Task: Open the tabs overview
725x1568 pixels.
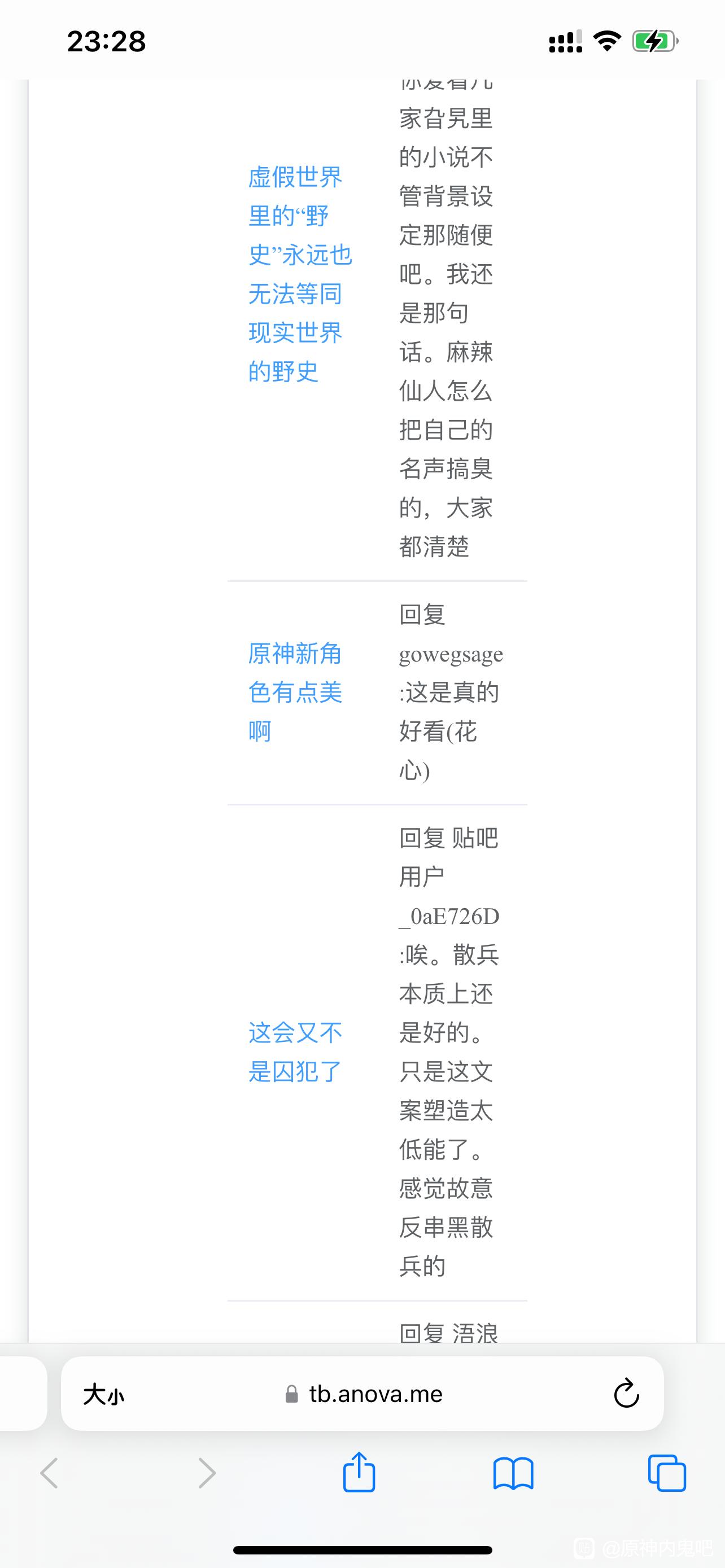Action: coord(667,1474)
